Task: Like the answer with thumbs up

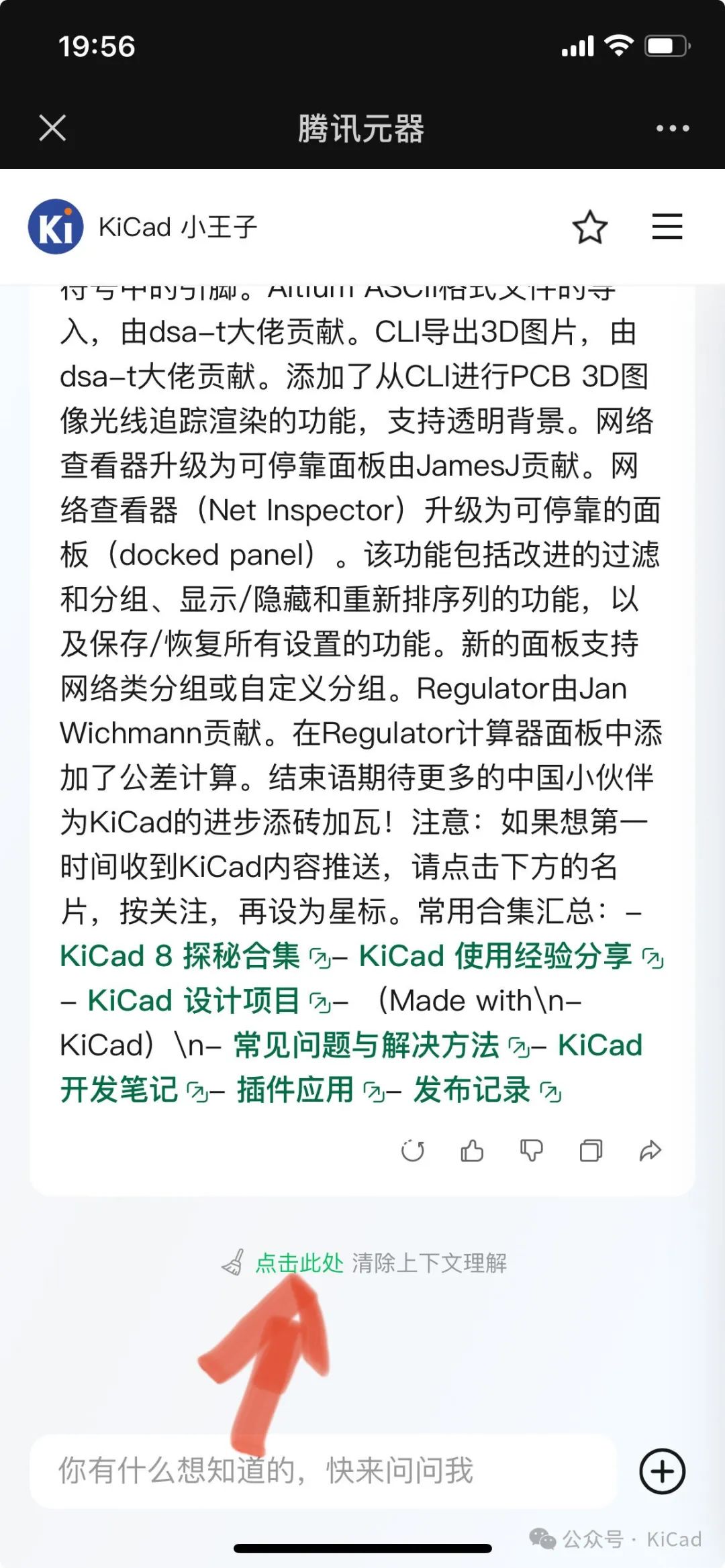Action: click(472, 1151)
